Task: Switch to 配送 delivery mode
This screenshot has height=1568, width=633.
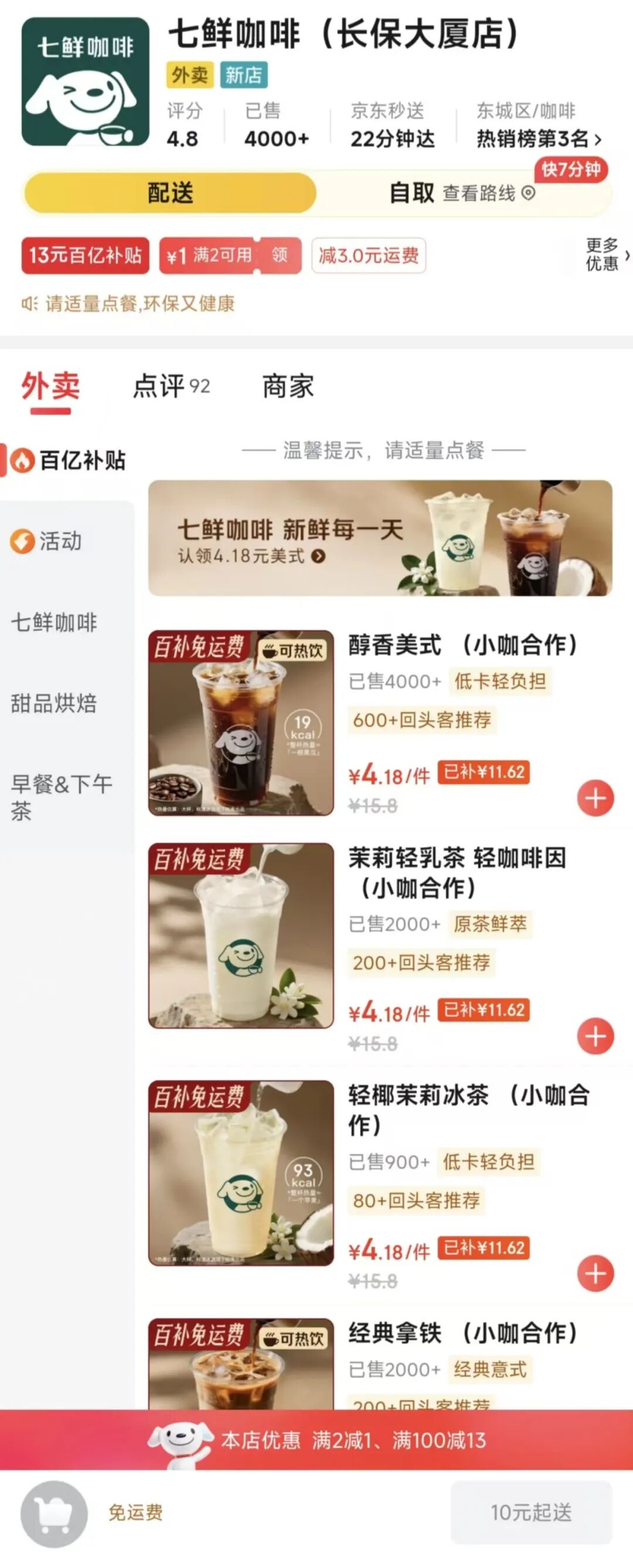Action: [x=170, y=193]
